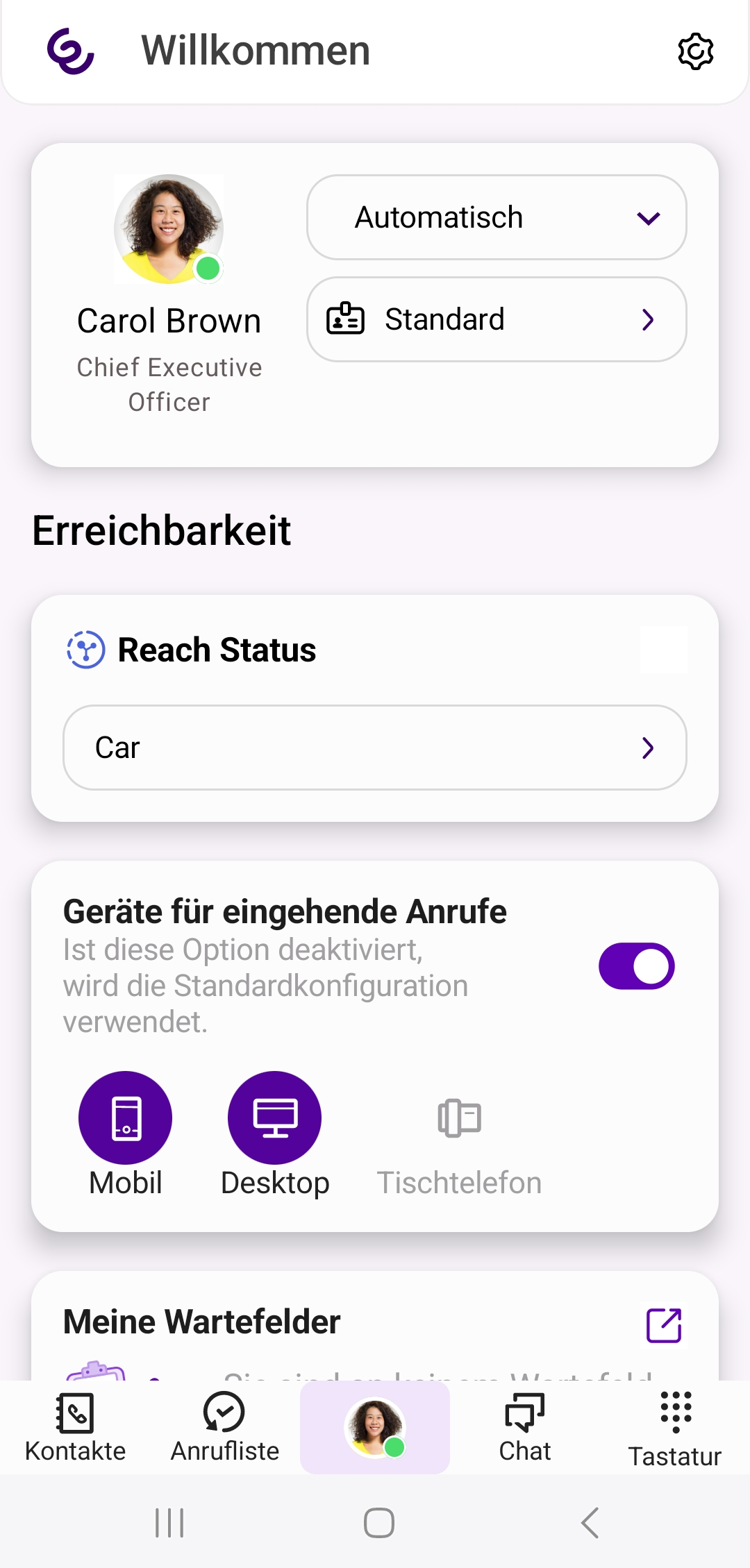
Task: Open the settings gear icon
Action: [695, 51]
